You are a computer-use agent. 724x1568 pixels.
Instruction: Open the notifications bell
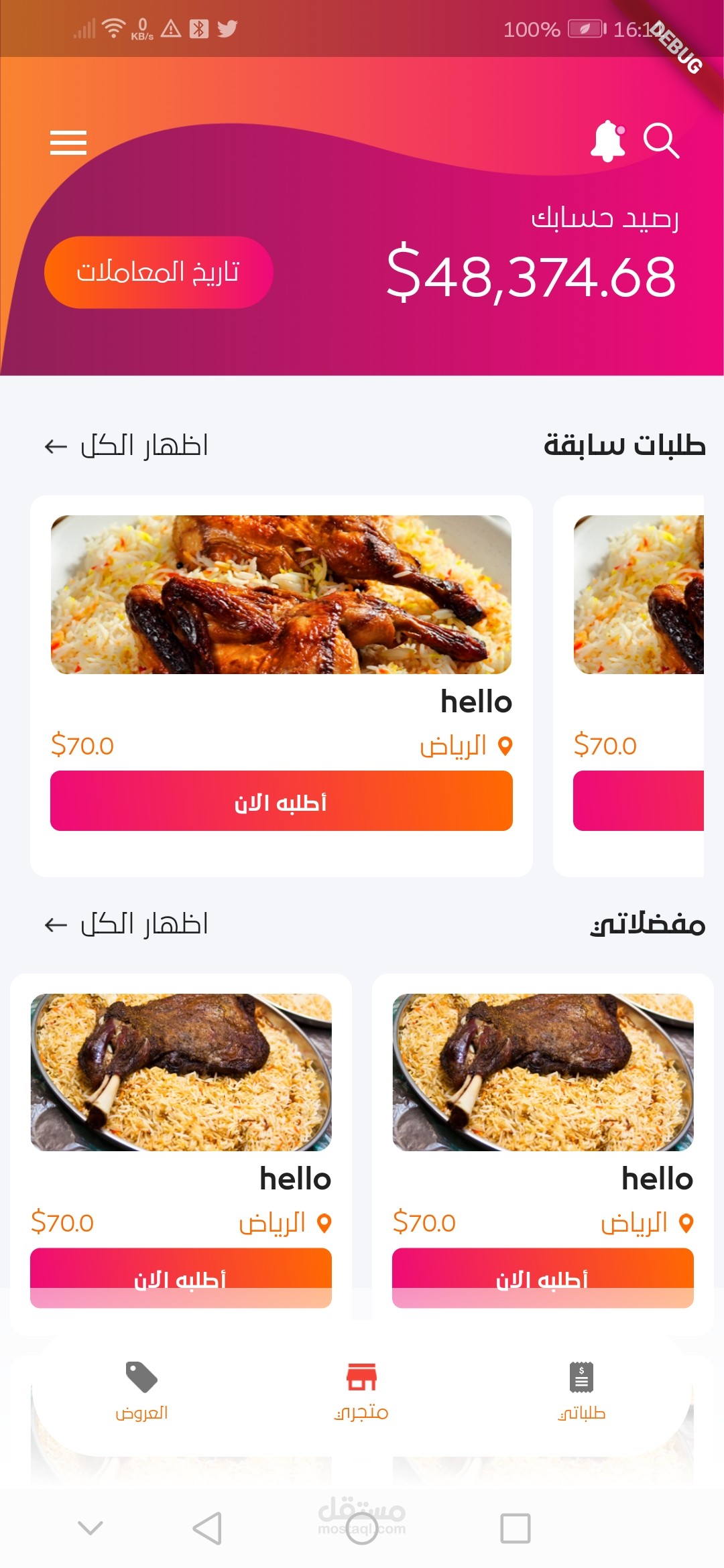coord(608,141)
